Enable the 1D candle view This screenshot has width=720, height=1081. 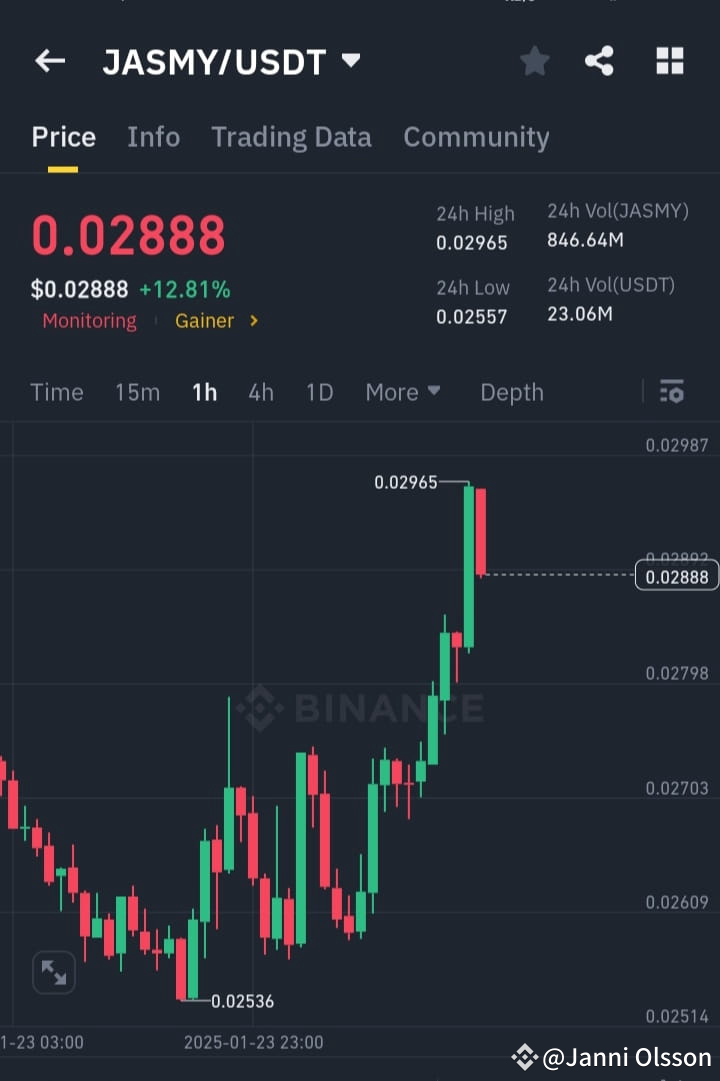(319, 392)
